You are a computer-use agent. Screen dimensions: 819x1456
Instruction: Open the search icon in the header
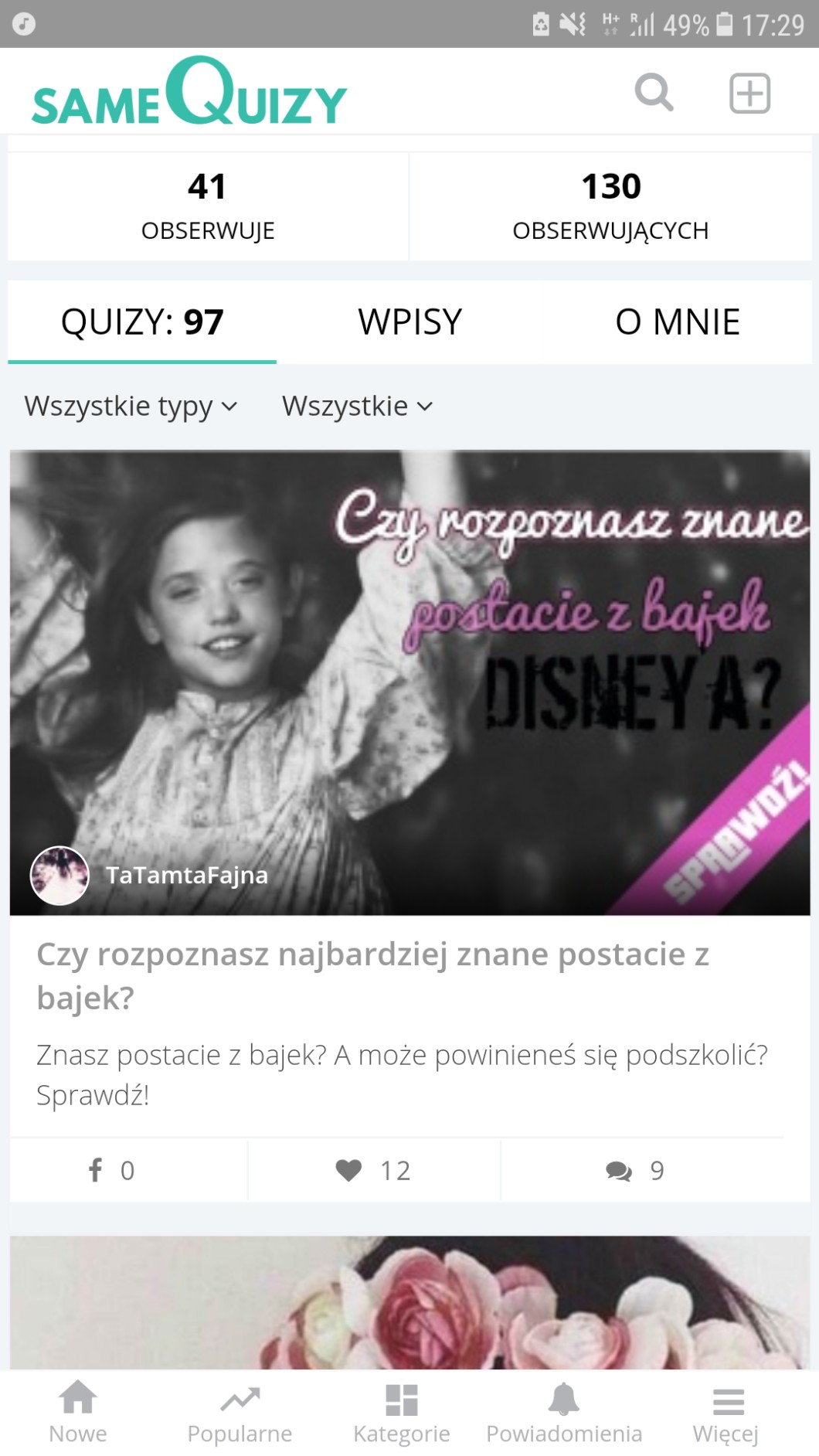tap(654, 93)
